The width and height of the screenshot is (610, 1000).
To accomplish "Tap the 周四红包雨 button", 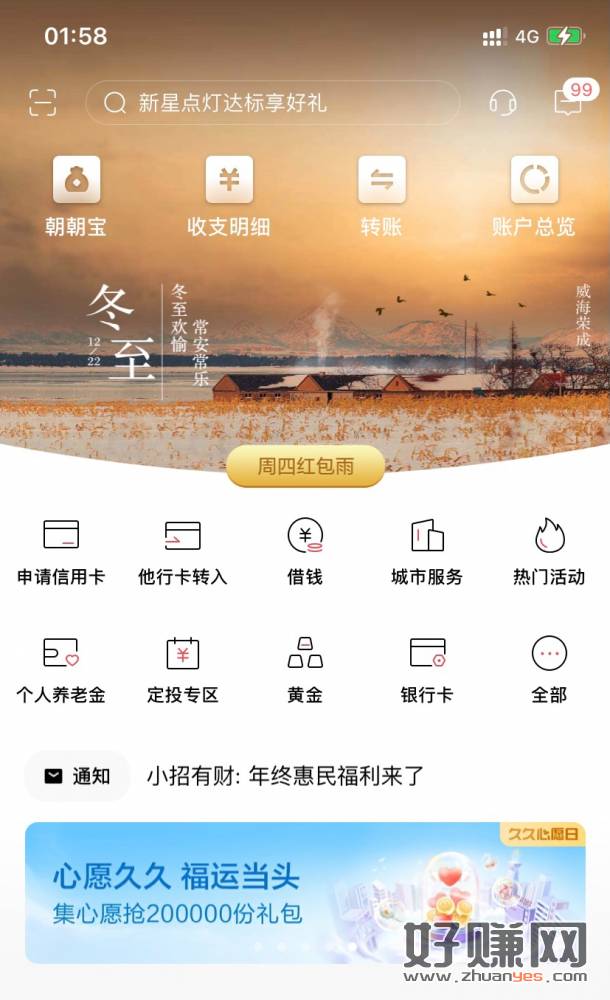I will pos(306,466).
